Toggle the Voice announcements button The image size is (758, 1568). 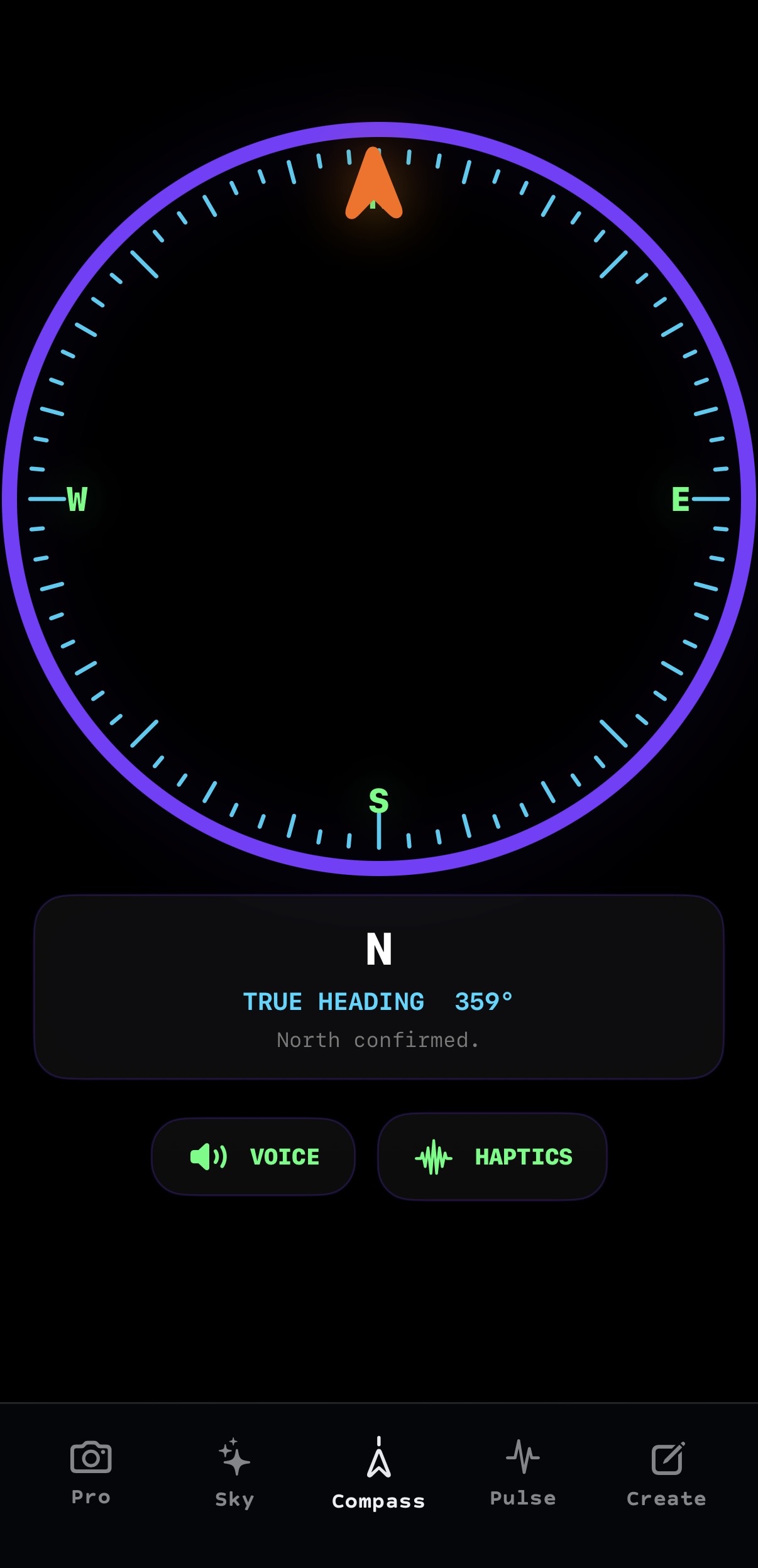pyautogui.click(x=253, y=1156)
